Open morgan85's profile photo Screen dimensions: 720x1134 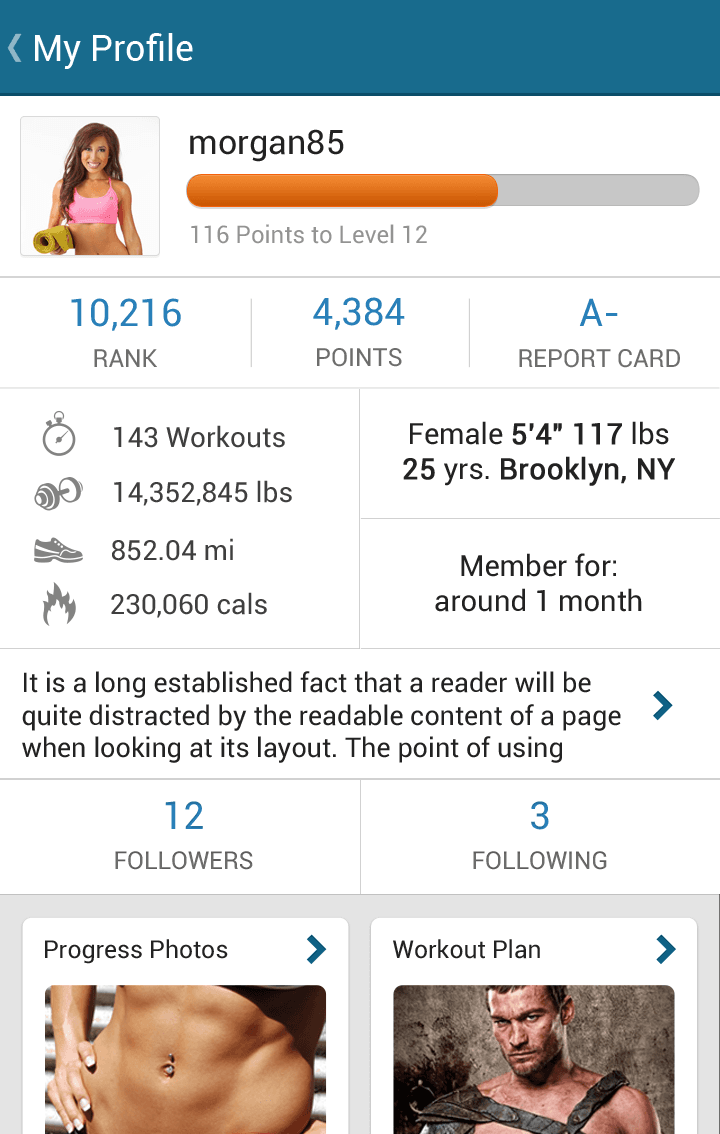tap(89, 186)
